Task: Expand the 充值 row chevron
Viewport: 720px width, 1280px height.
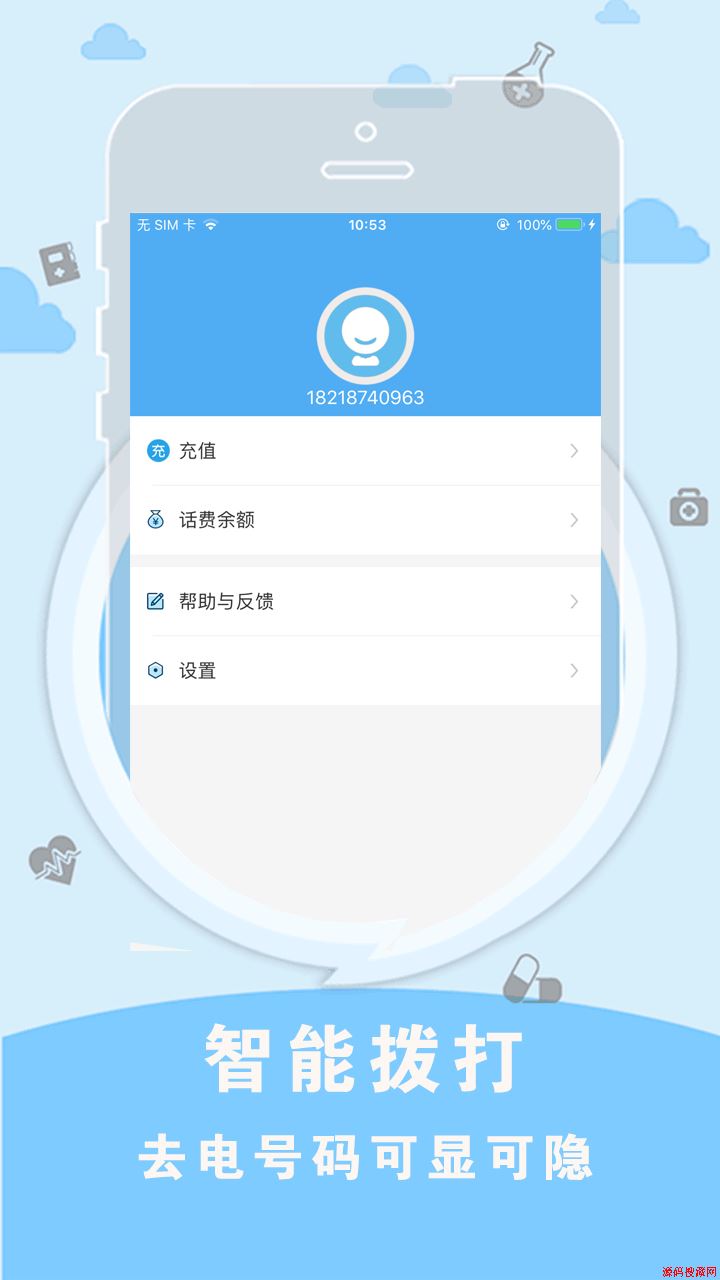Action: click(x=574, y=451)
